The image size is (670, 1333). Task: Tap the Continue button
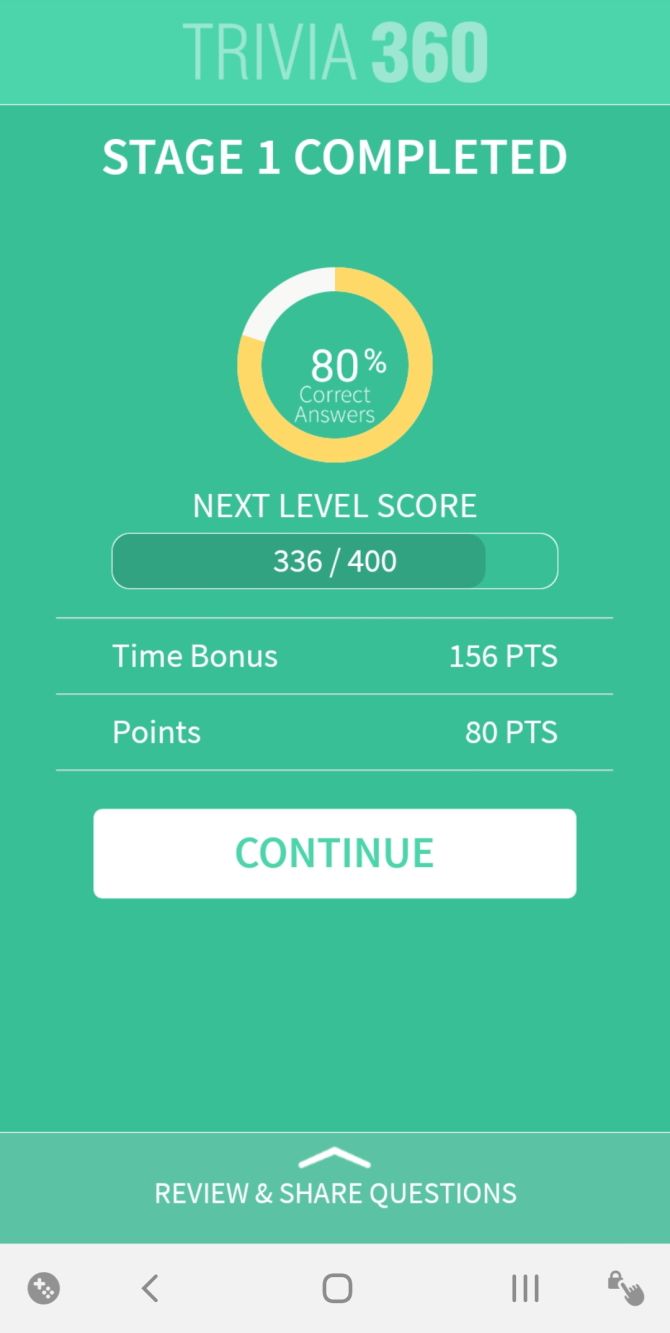tap(334, 853)
